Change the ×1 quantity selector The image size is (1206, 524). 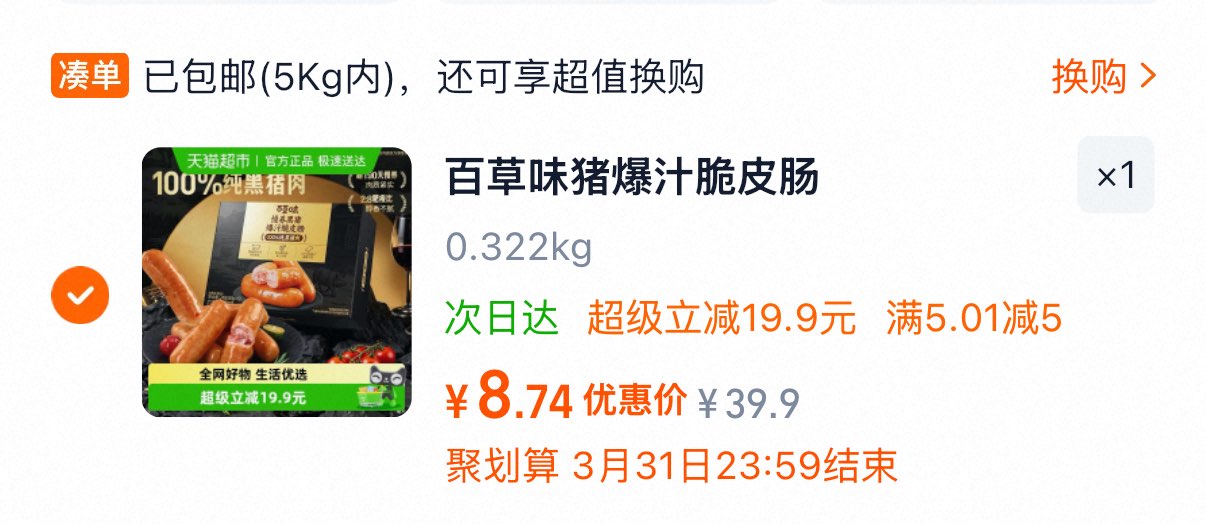coord(1116,176)
